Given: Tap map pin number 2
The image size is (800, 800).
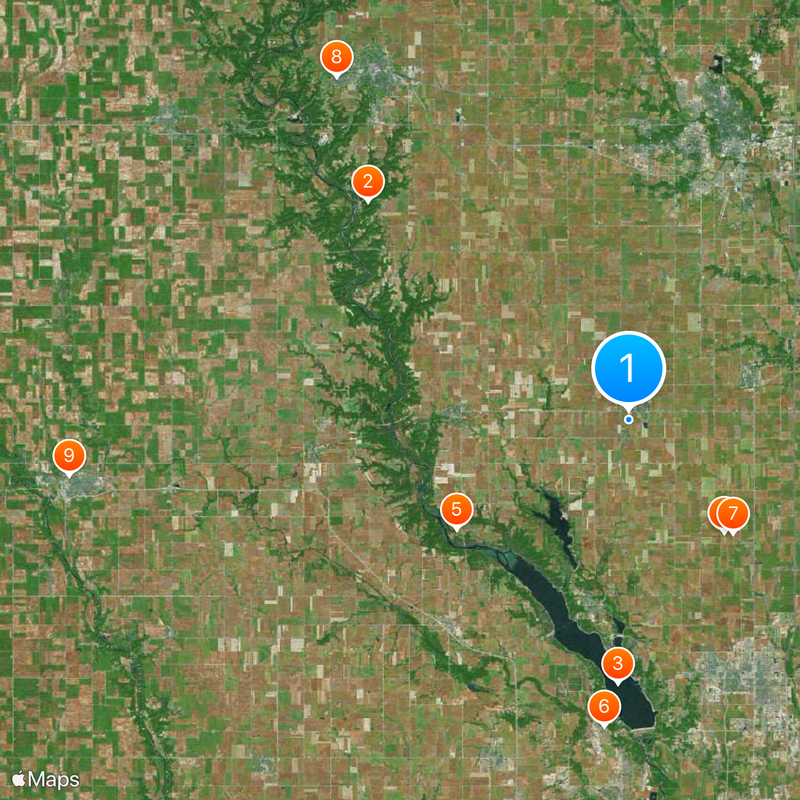Looking at the screenshot, I should (x=368, y=182).
